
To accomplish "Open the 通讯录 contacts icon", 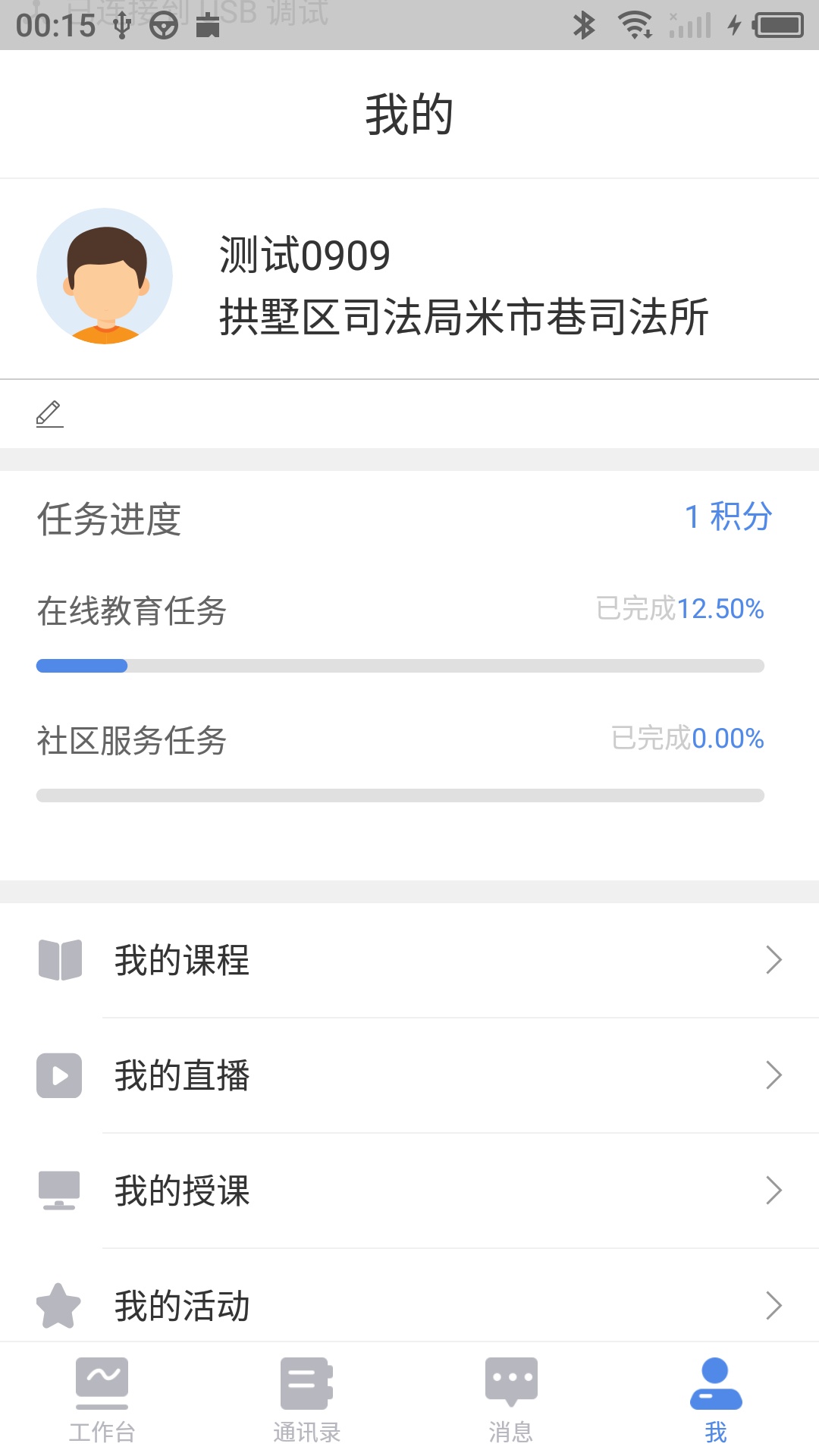I will 306,1382.
